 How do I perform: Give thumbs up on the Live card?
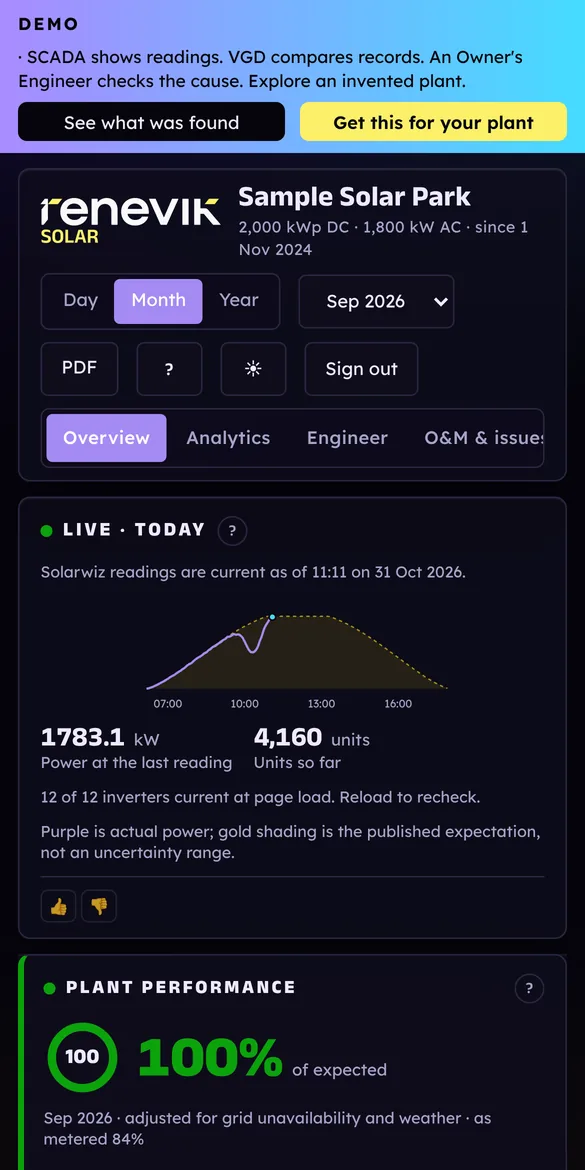(58, 907)
